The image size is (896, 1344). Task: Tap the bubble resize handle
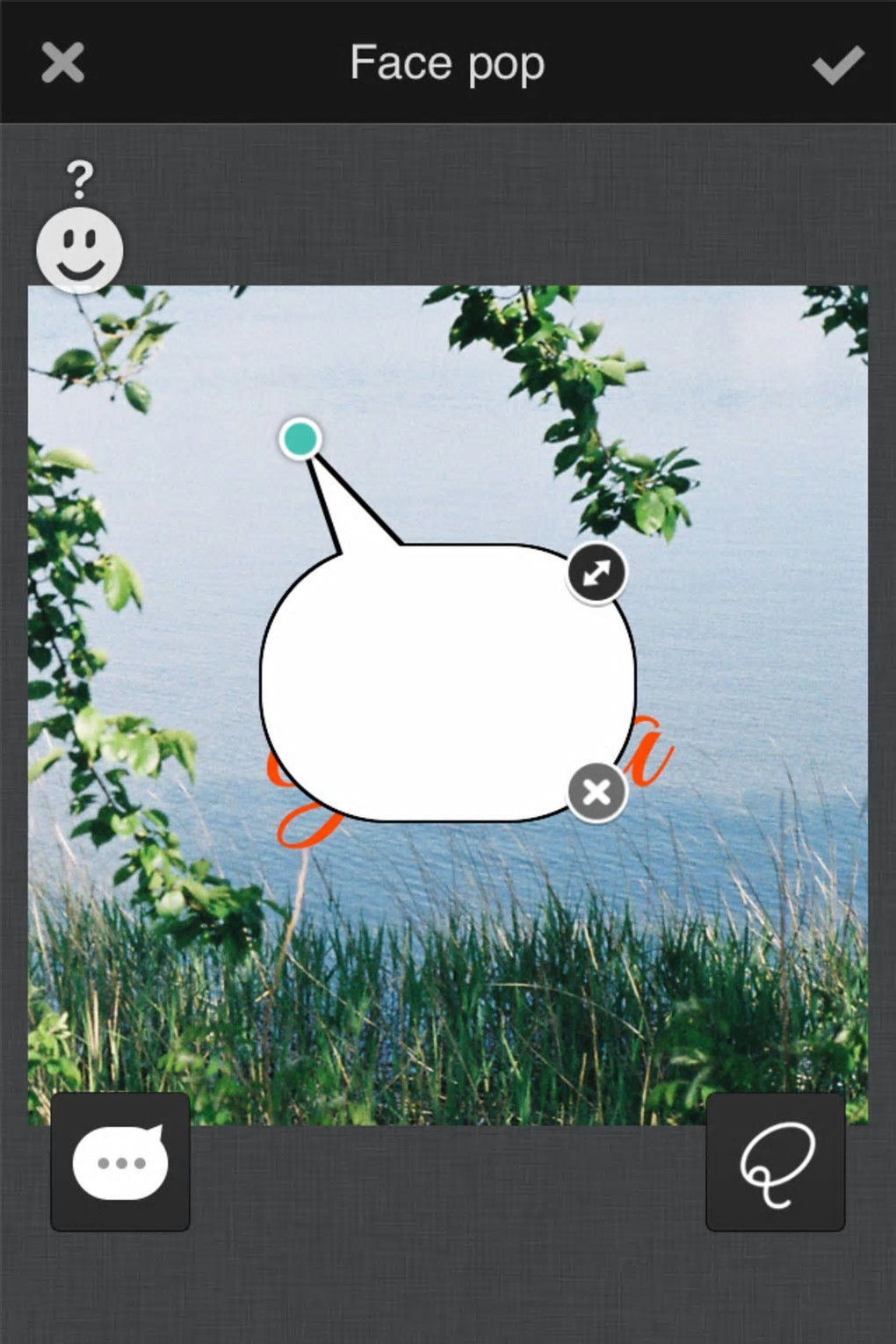pyautogui.click(x=596, y=573)
